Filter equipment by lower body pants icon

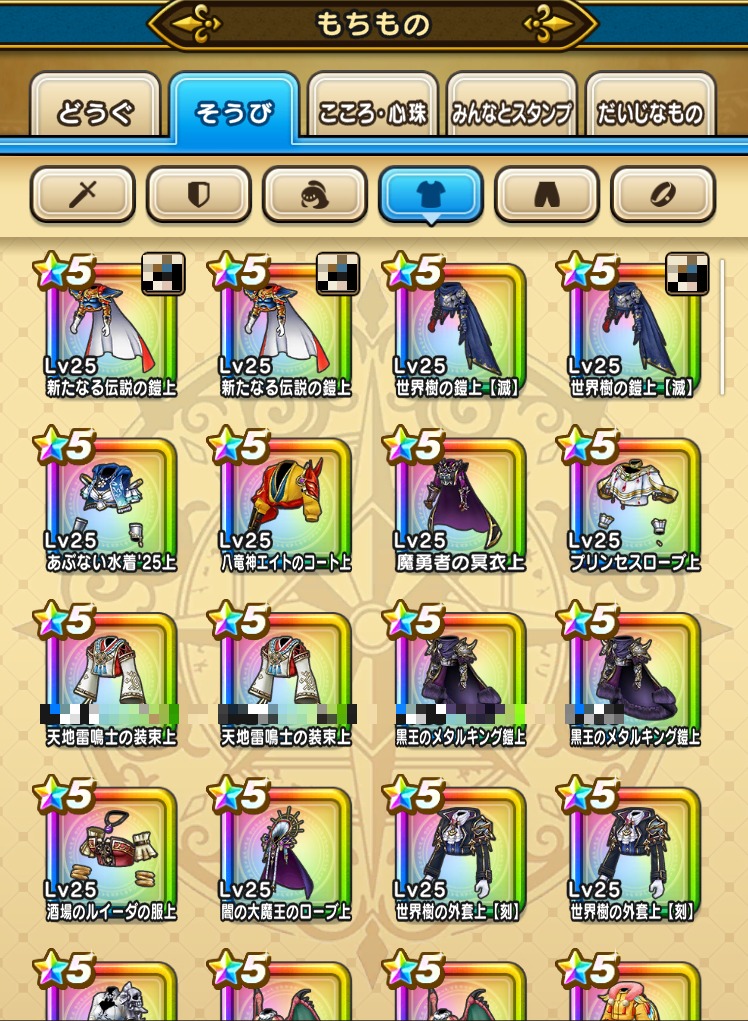click(546, 193)
